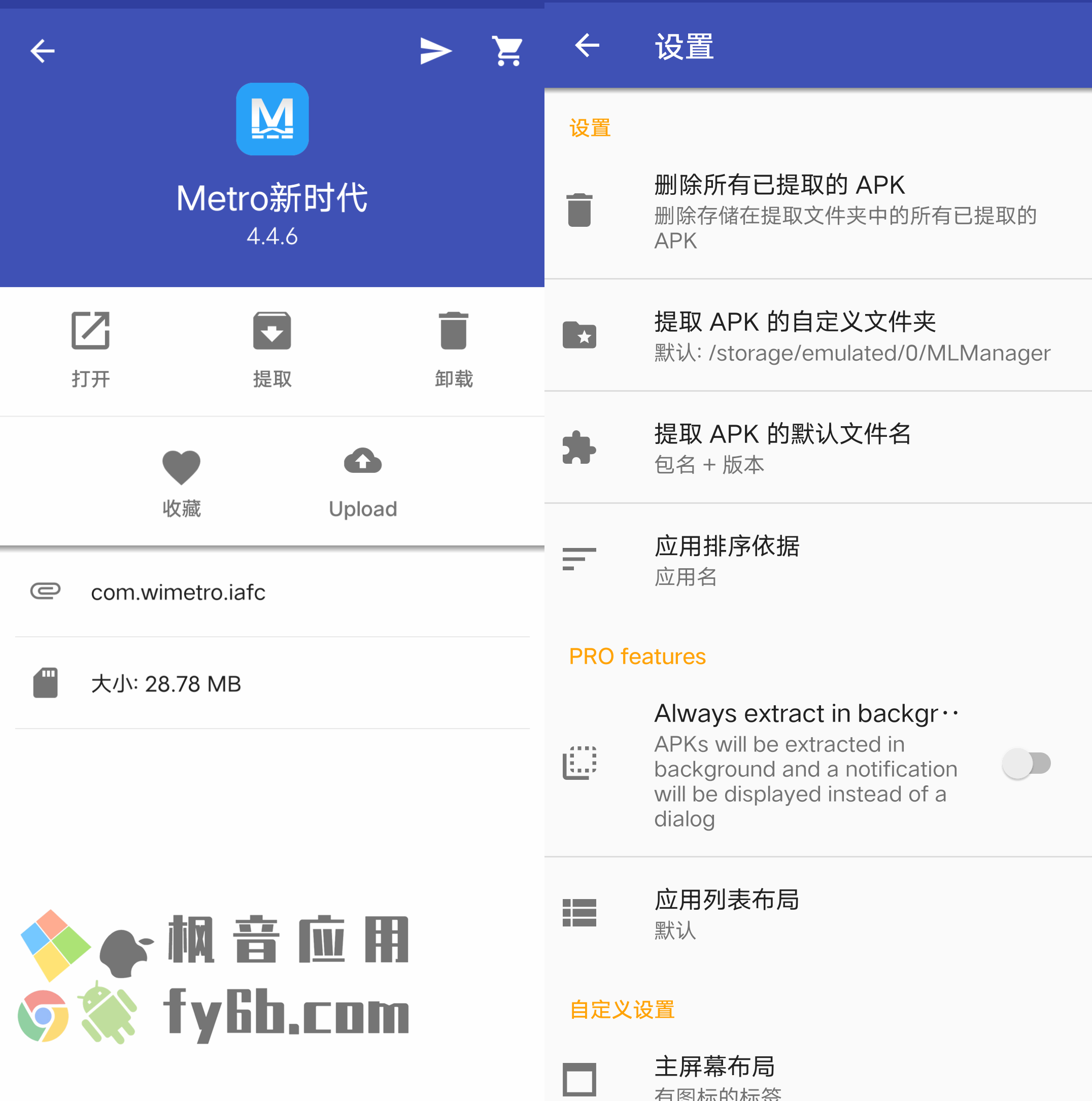Add app to favorites with 收藏
Viewport: 1092px width, 1101px height.
(x=181, y=482)
